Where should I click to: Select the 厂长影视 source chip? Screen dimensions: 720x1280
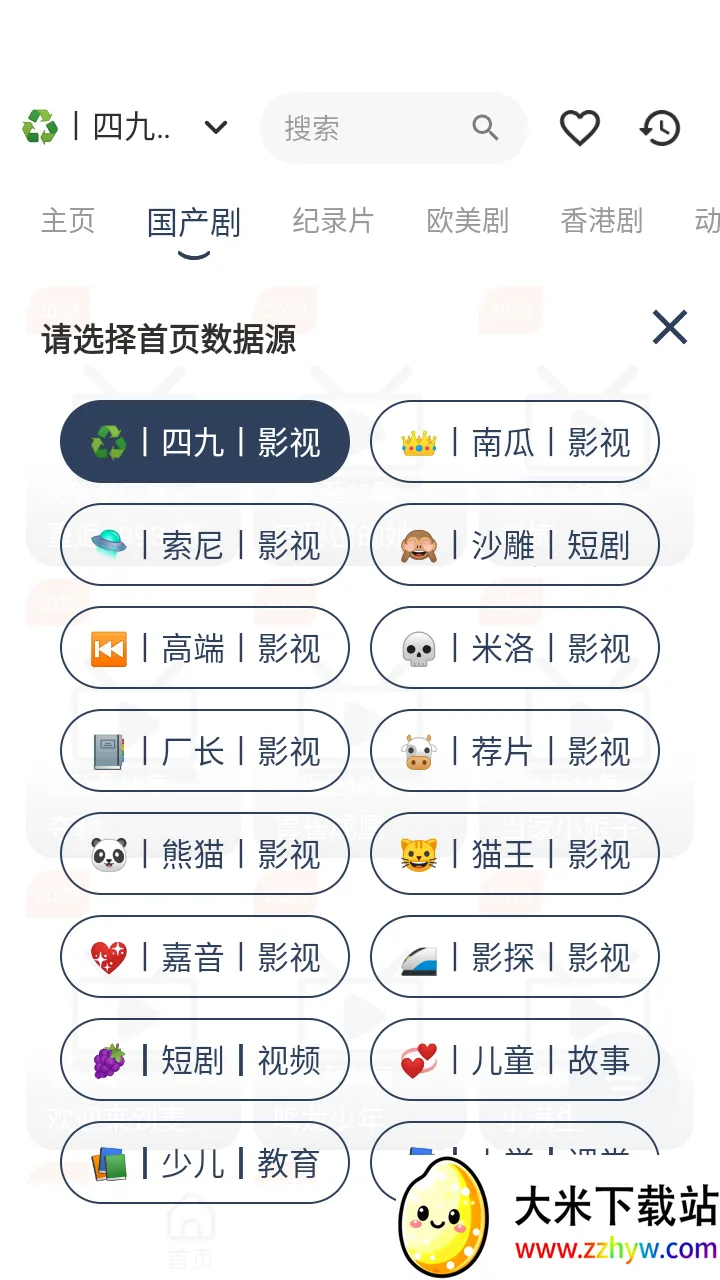pyautogui.click(x=205, y=751)
